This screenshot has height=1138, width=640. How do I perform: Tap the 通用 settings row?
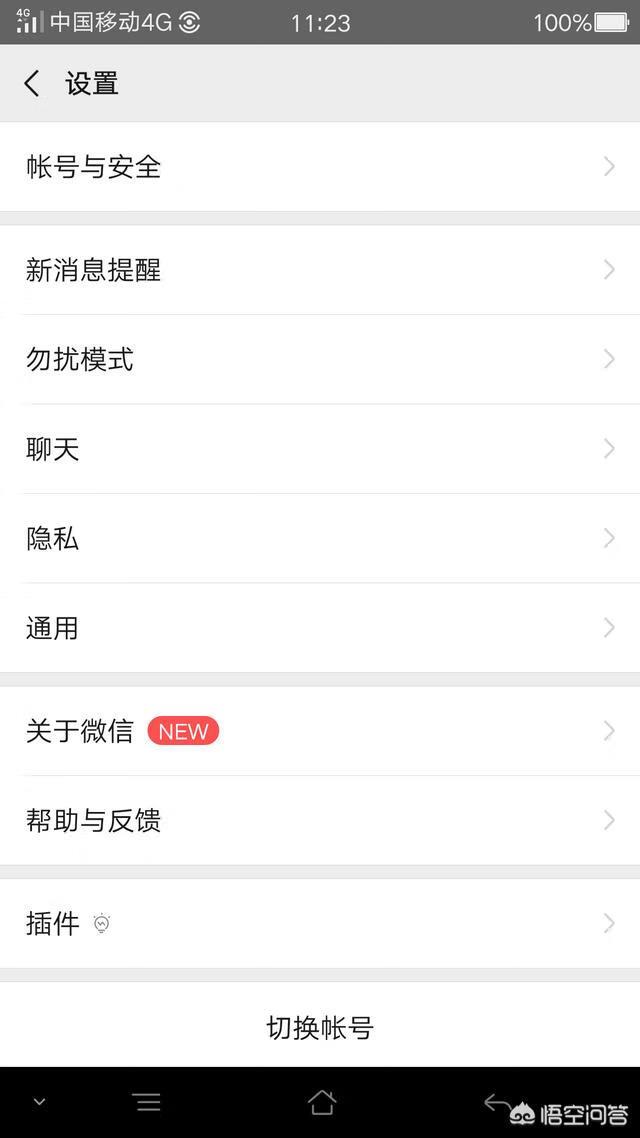pos(320,628)
